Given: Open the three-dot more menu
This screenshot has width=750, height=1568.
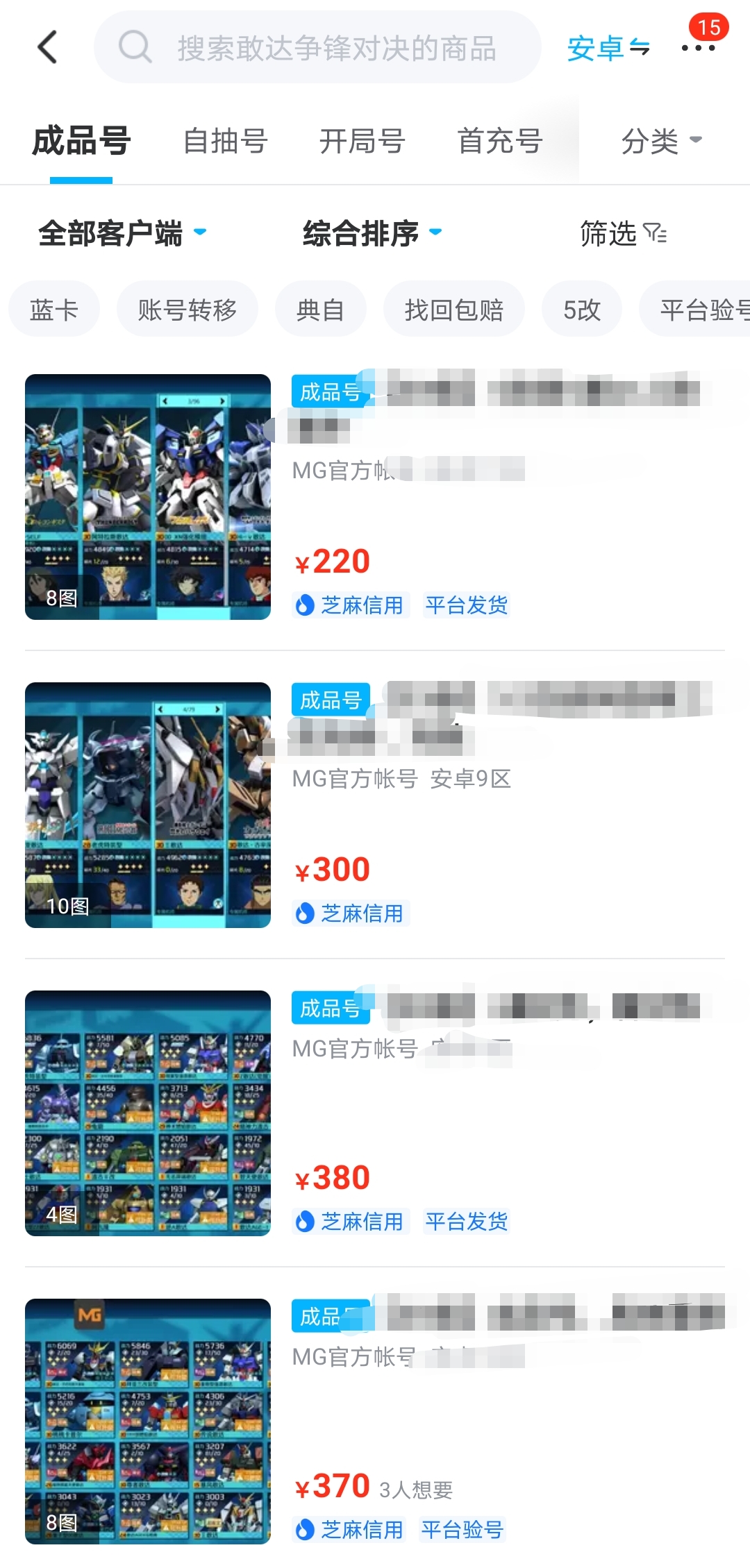Looking at the screenshot, I should click(x=698, y=48).
